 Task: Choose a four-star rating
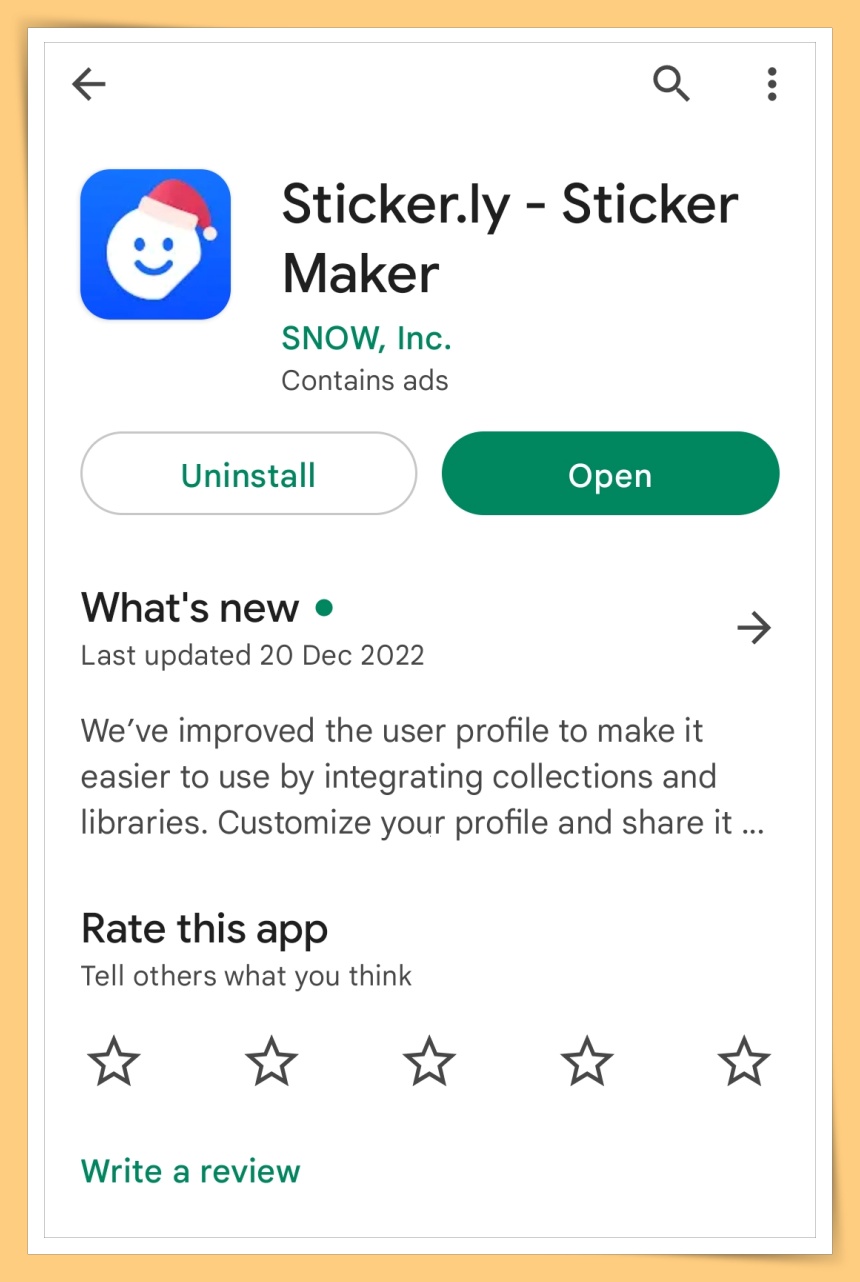[x=587, y=1061]
